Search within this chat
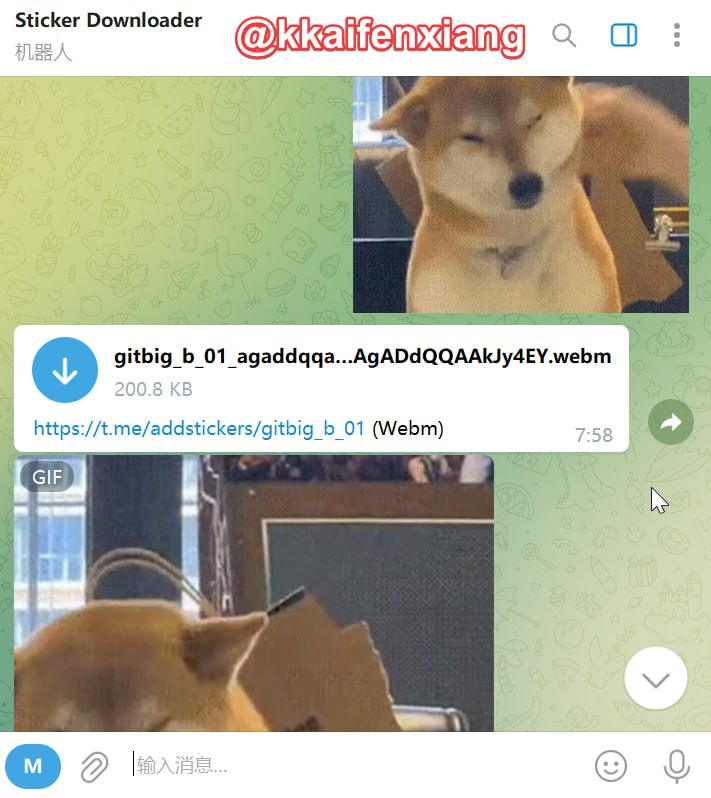 tap(564, 36)
